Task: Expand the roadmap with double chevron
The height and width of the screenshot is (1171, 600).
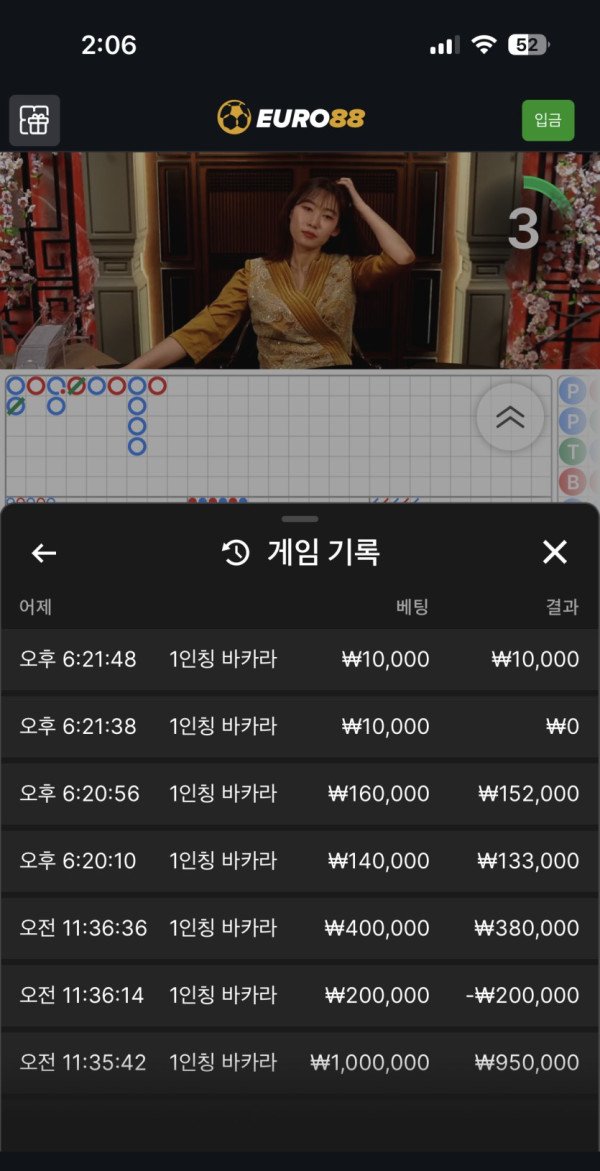Action: [x=510, y=417]
